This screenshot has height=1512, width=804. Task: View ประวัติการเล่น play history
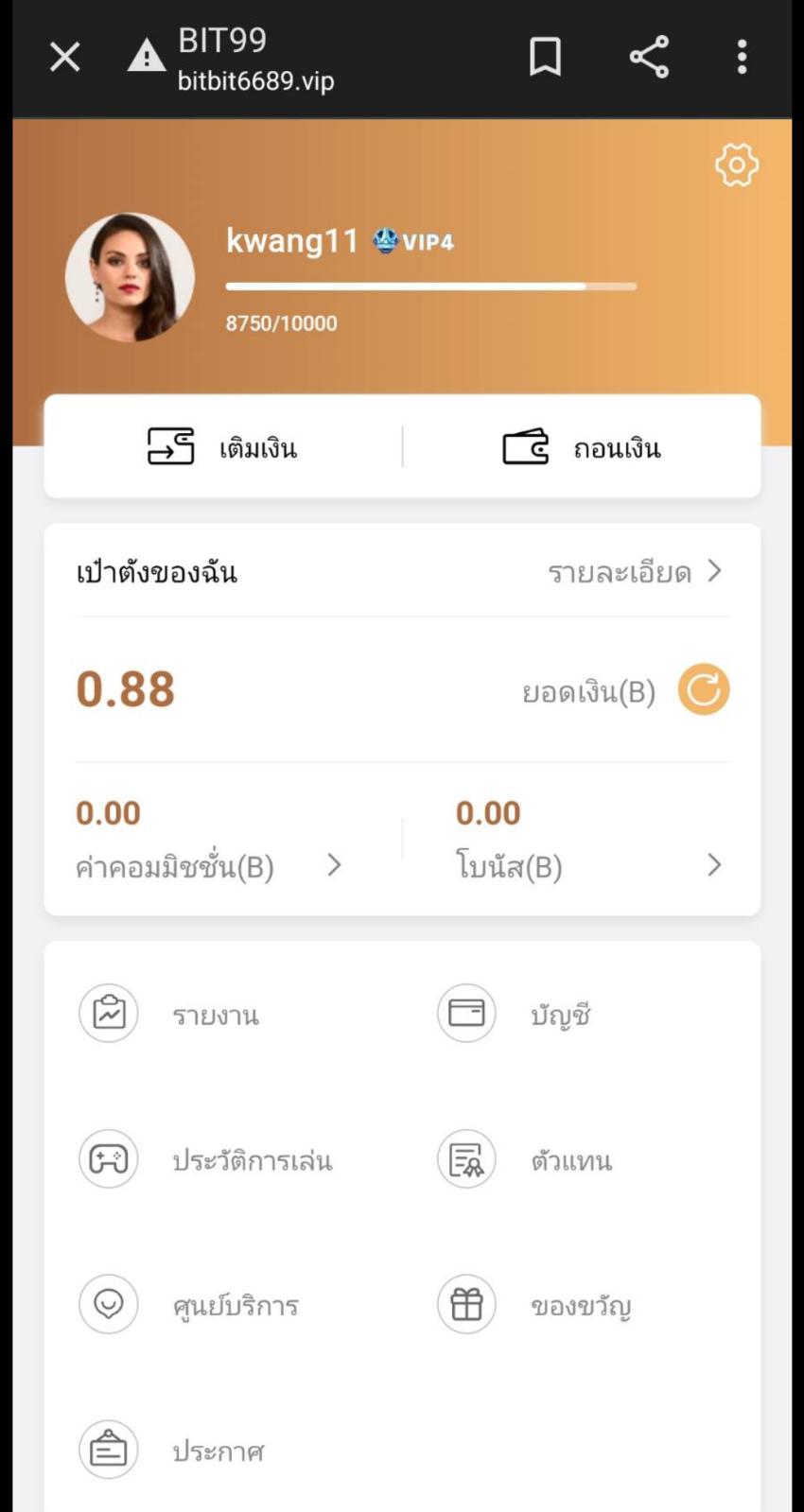[x=206, y=1159]
